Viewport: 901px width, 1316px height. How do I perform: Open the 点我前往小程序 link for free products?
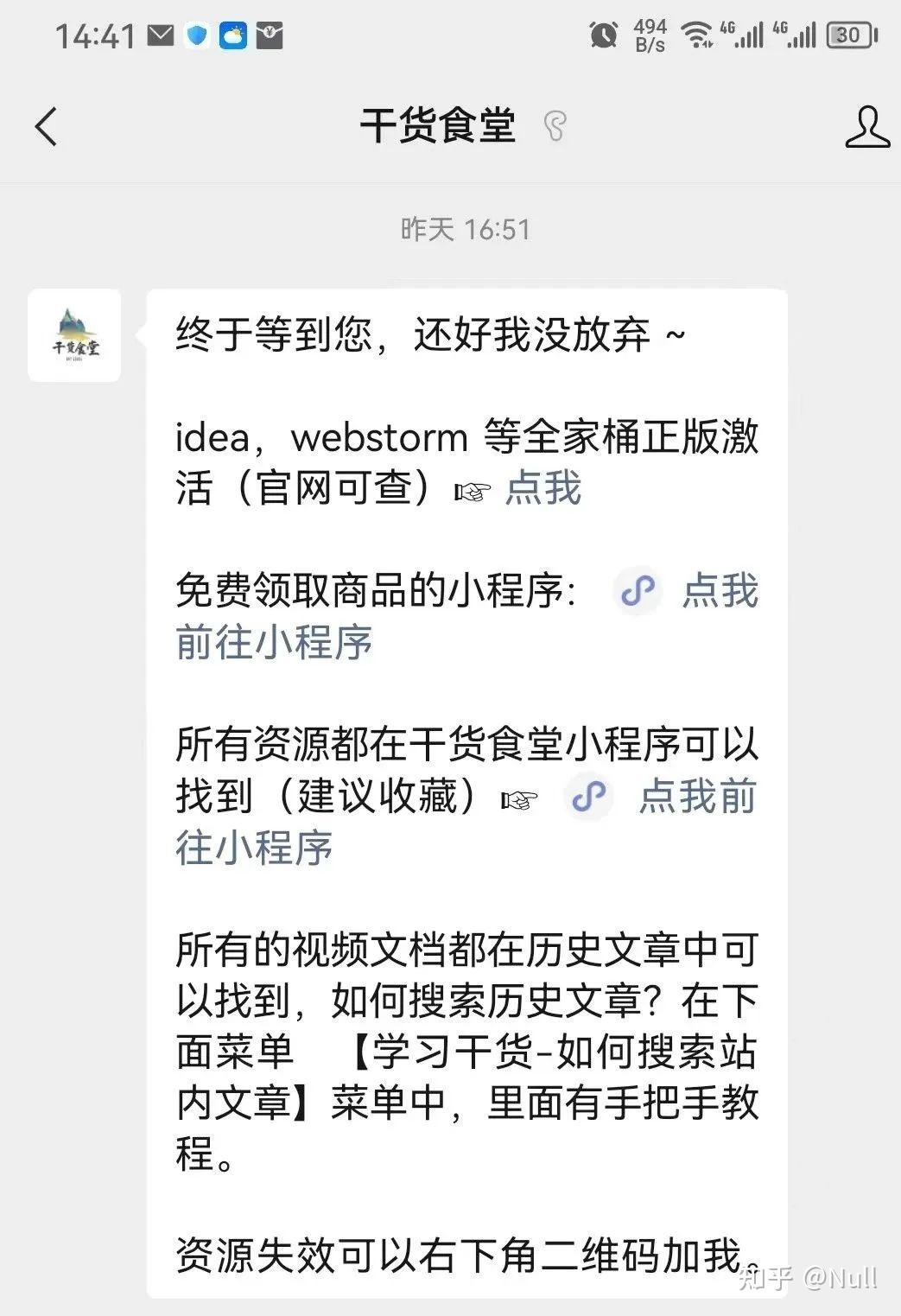[x=719, y=591]
